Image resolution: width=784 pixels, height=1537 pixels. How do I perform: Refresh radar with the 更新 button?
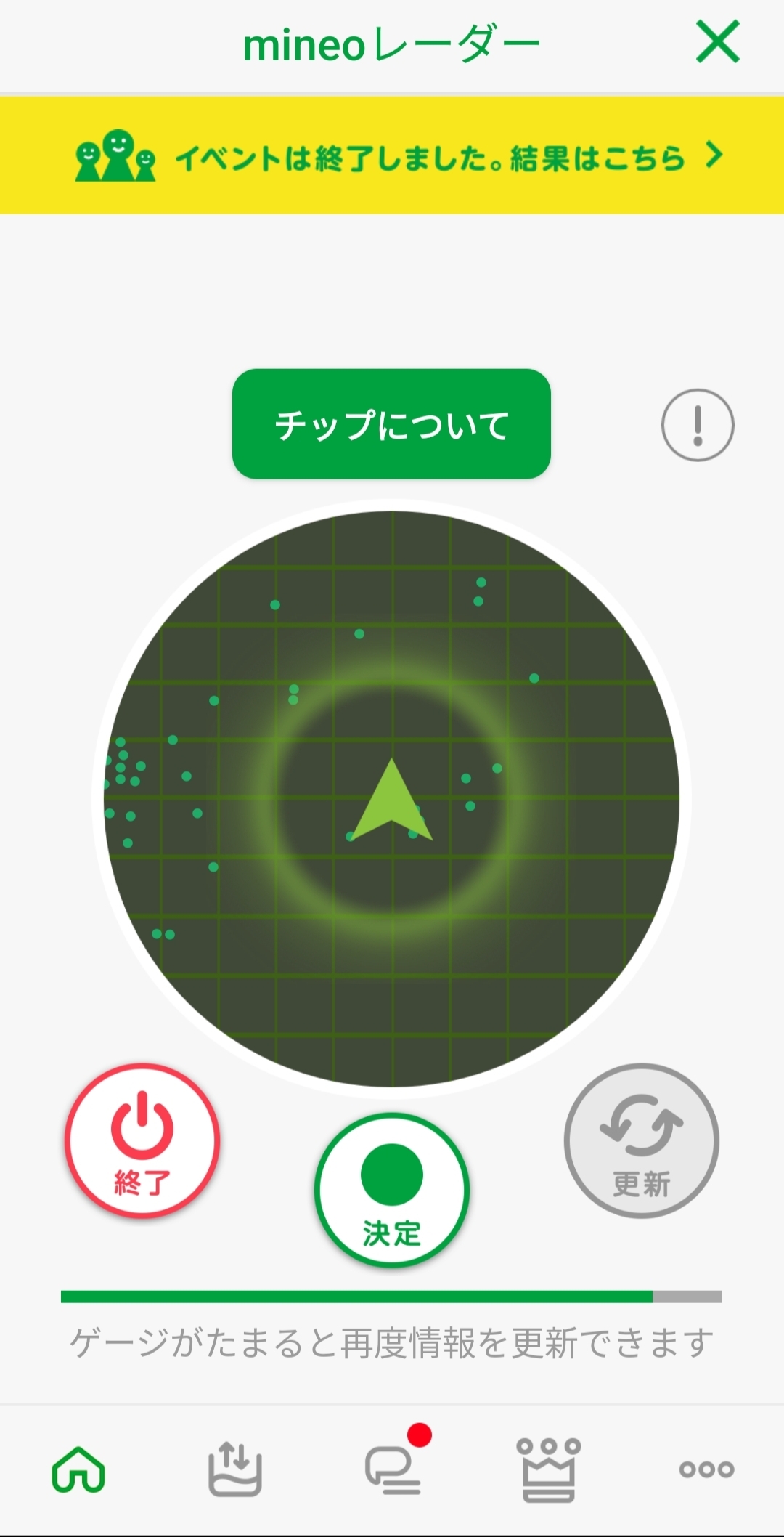click(x=641, y=1140)
